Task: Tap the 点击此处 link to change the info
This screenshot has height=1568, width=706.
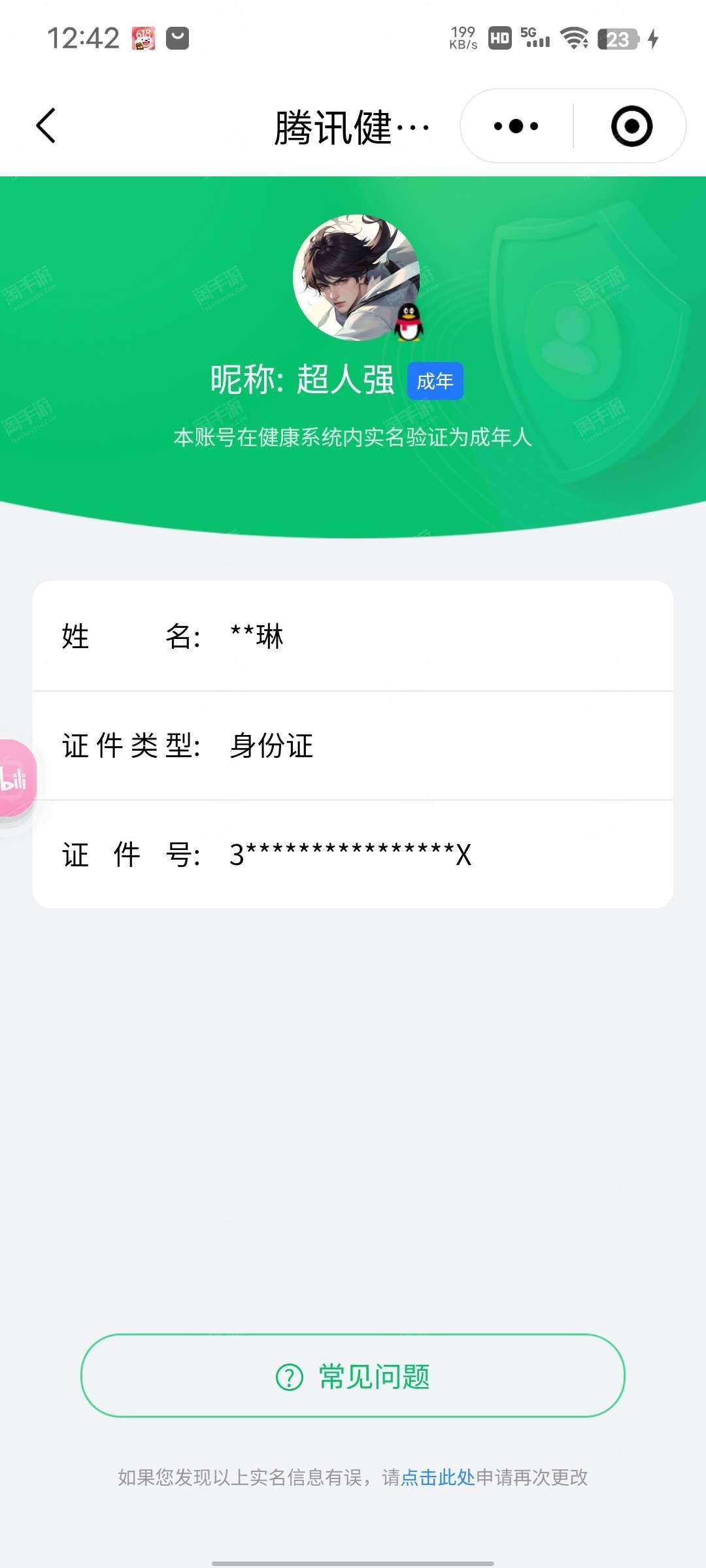Action: pyautogui.click(x=437, y=1477)
